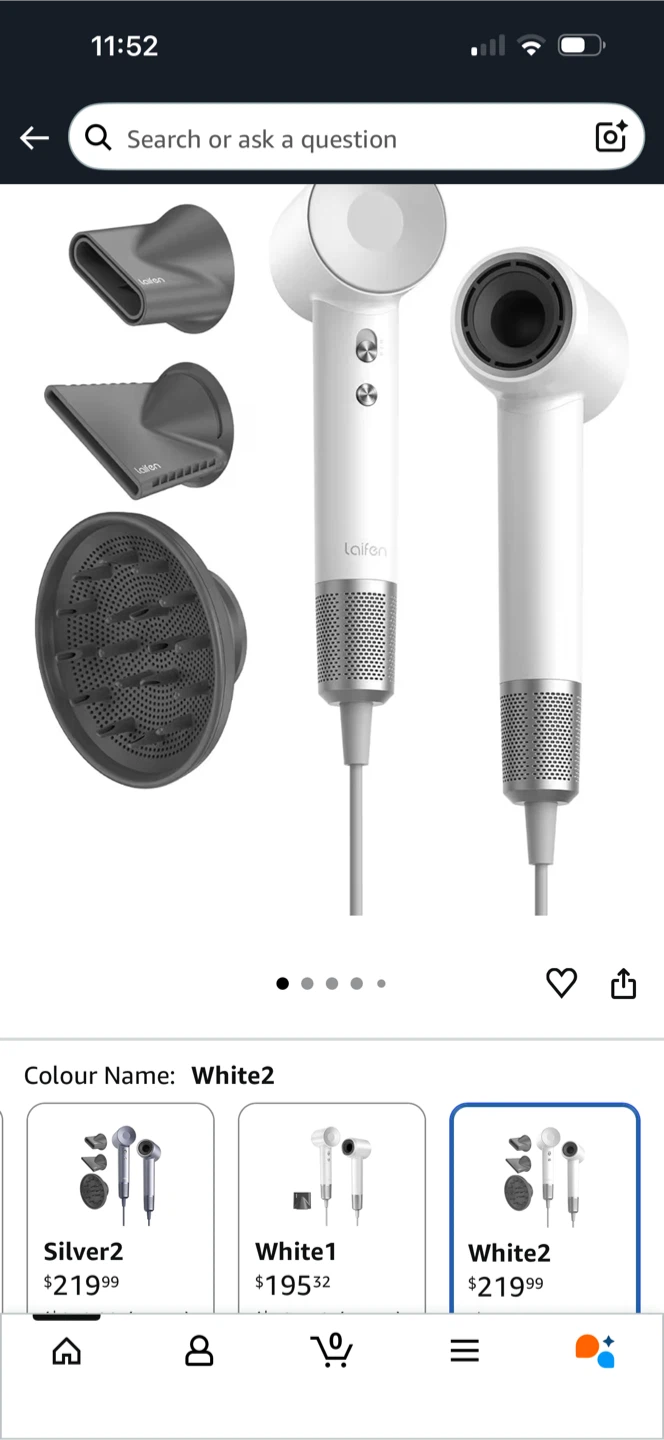Open the shopping cart
Screen dimensions: 664x1440
[x=332, y=1349]
